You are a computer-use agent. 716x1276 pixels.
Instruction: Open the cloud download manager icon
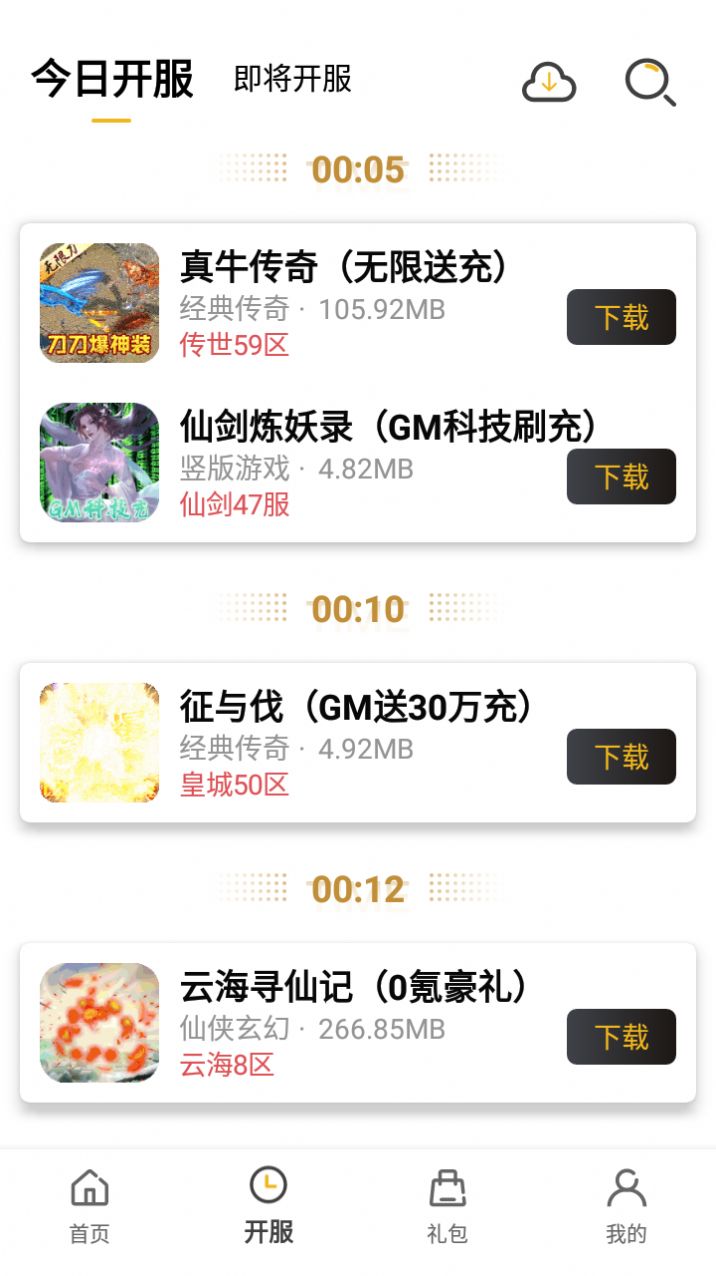pos(549,82)
